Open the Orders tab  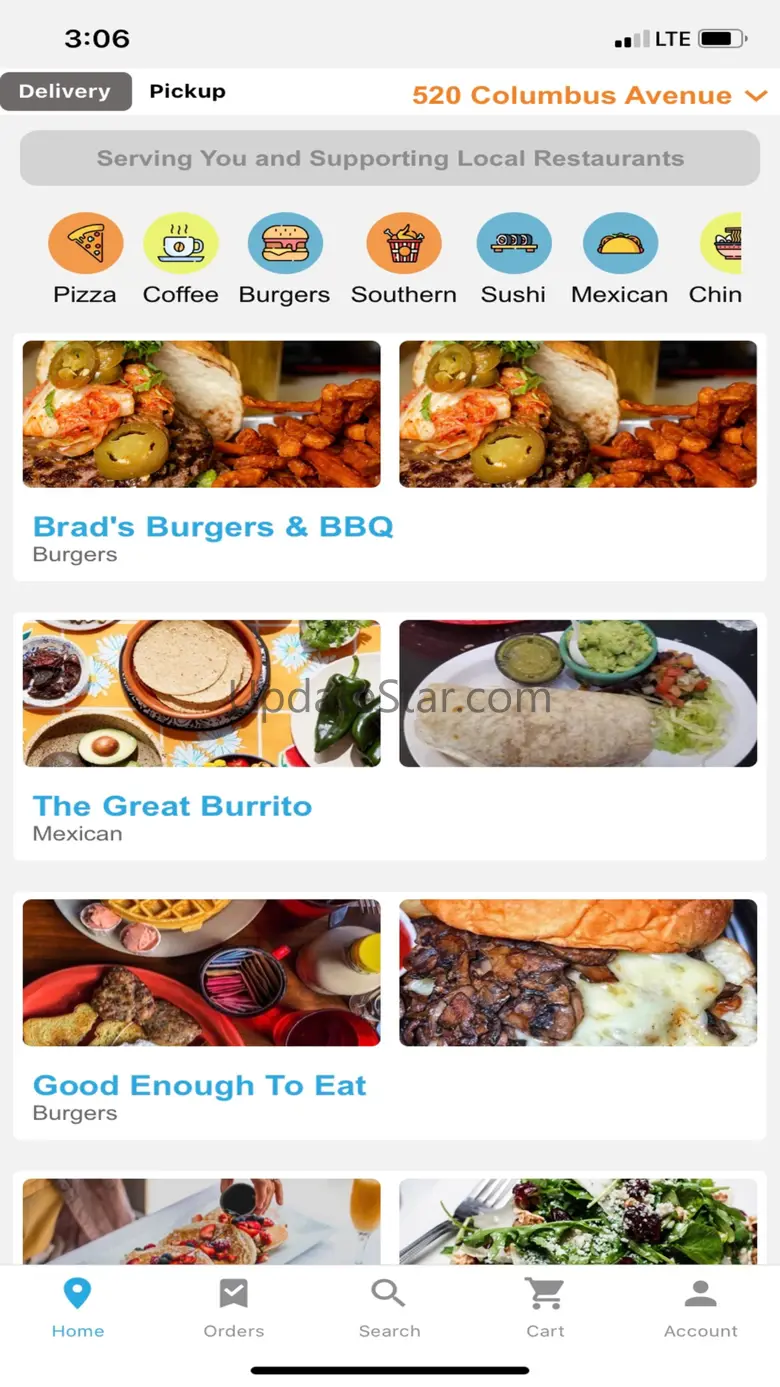[x=233, y=1307]
